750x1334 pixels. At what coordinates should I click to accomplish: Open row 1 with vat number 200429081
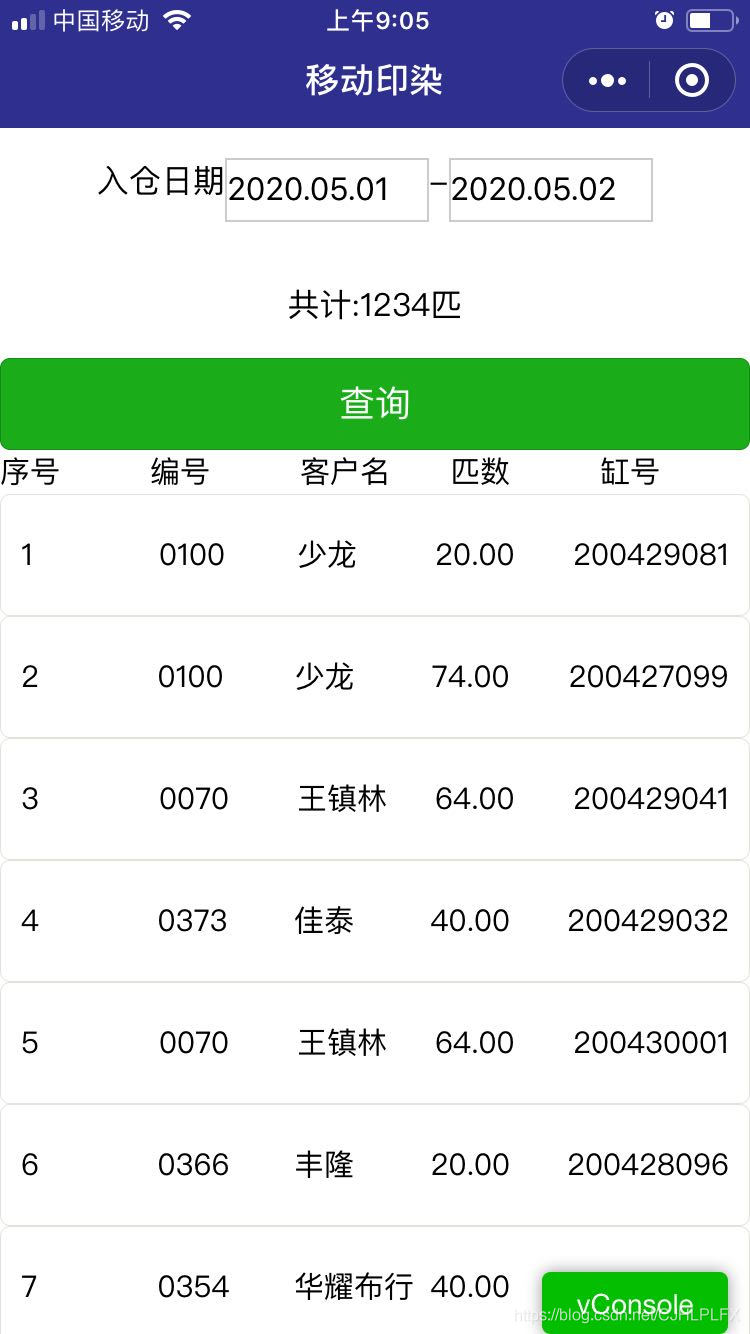(375, 555)
